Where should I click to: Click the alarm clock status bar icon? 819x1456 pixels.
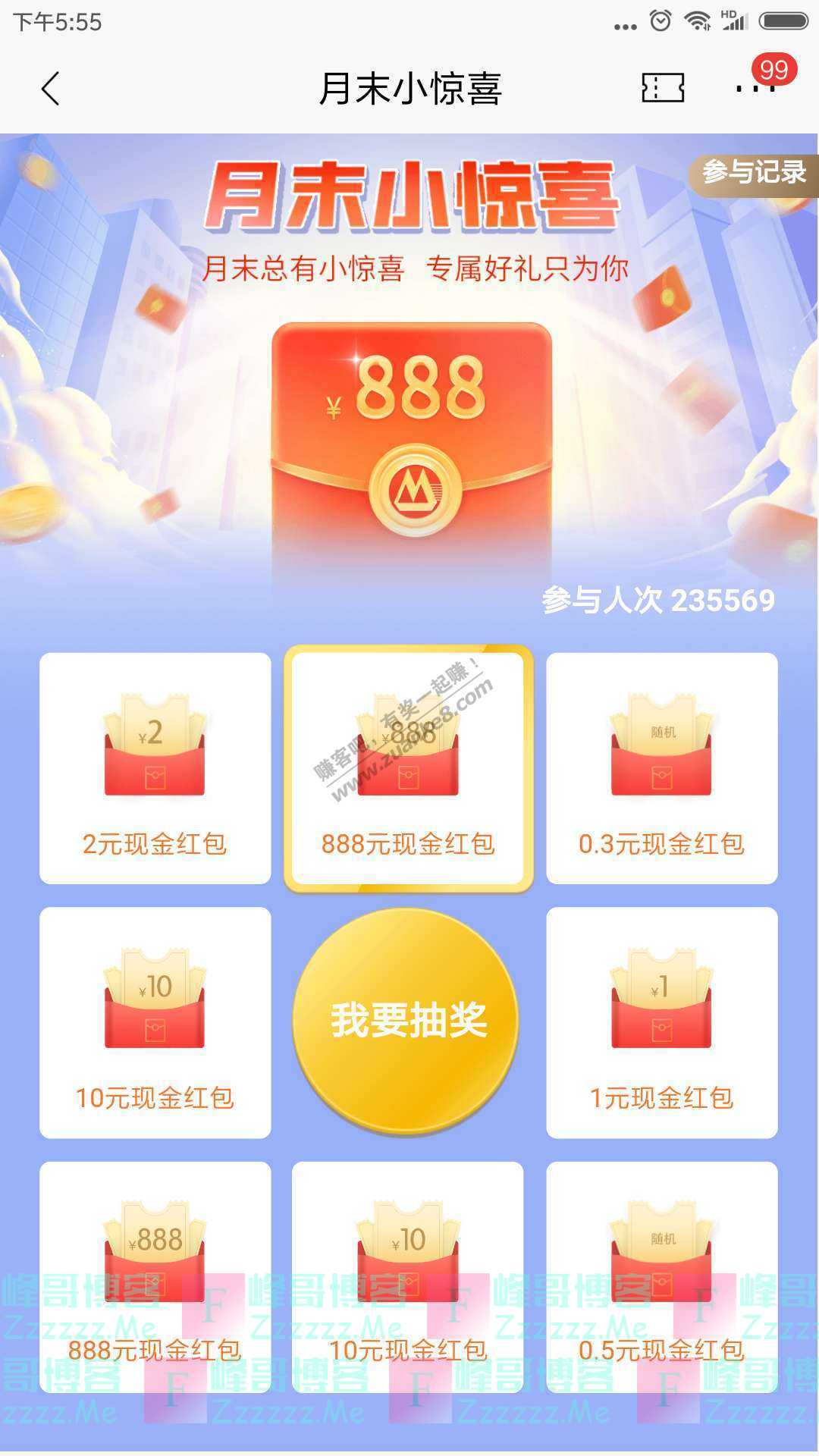pos(658,21)
